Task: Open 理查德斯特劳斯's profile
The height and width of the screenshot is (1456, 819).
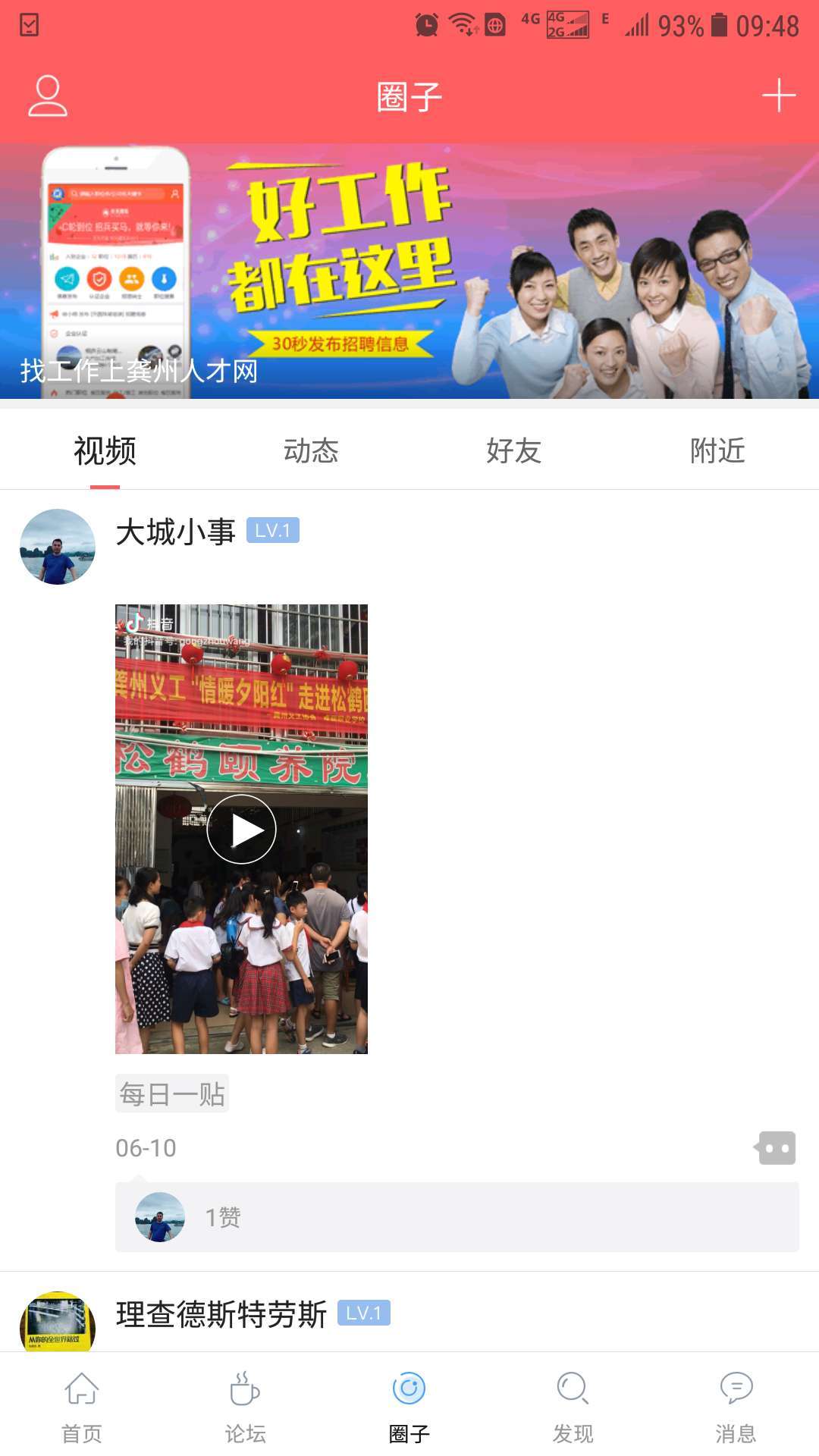Action: [58, 1322]
